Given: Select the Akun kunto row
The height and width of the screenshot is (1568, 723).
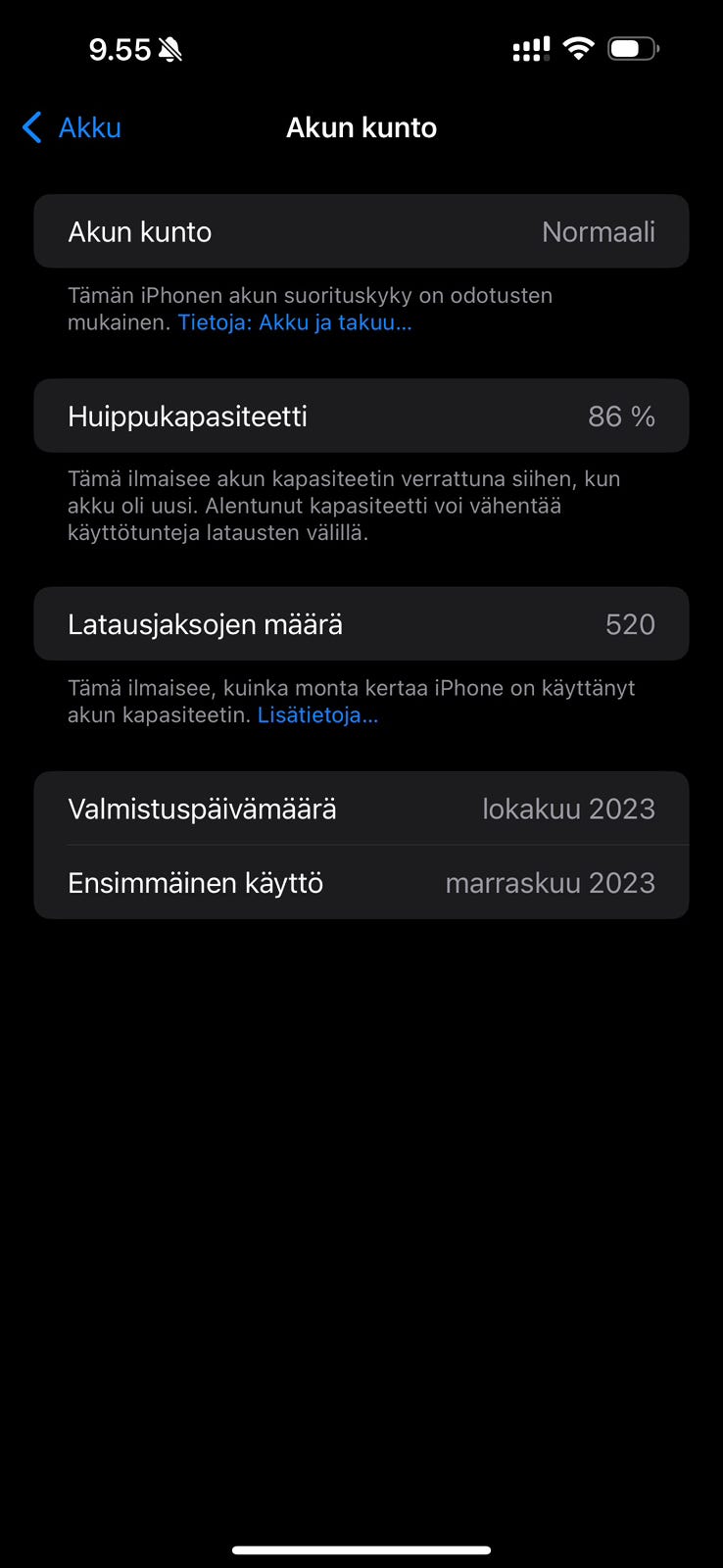Looking at the screenshot, I should (361, 231).
